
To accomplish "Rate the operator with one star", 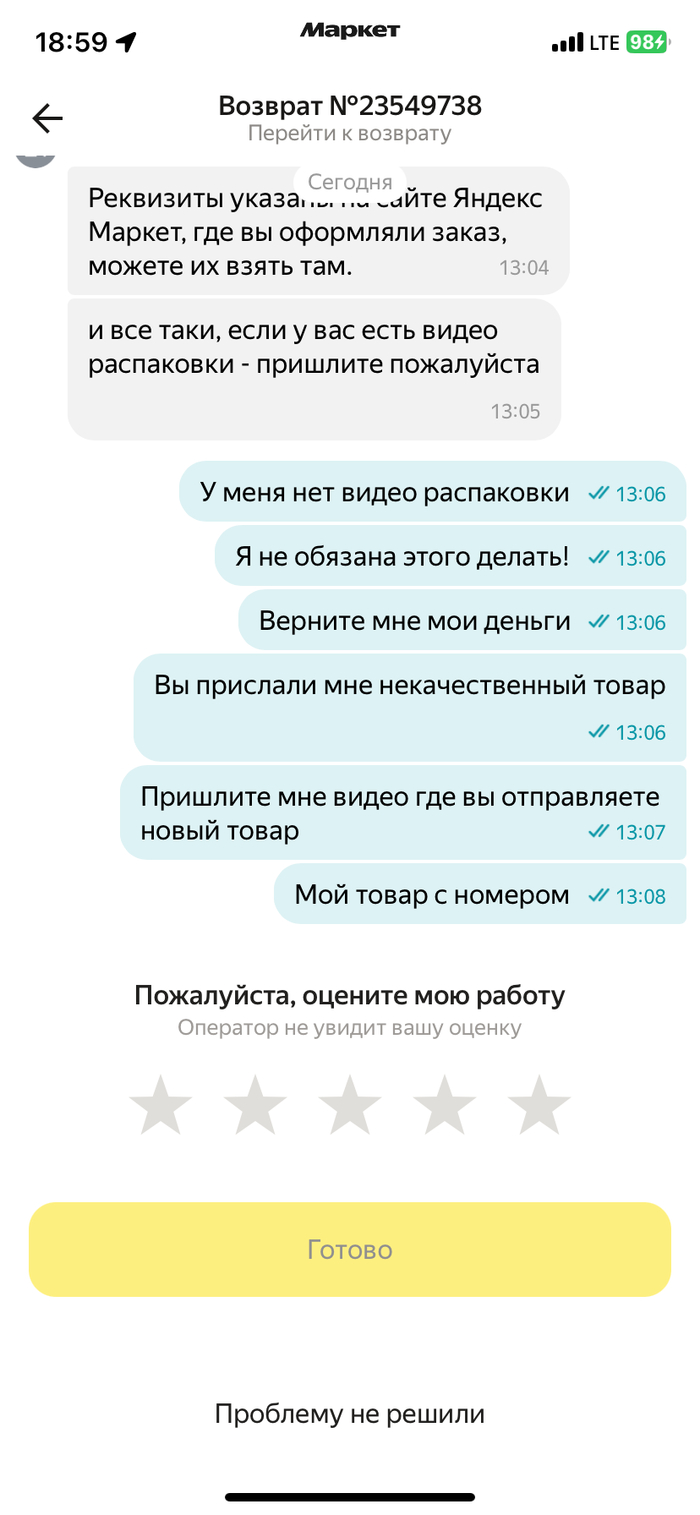I will pos(161,1105).
